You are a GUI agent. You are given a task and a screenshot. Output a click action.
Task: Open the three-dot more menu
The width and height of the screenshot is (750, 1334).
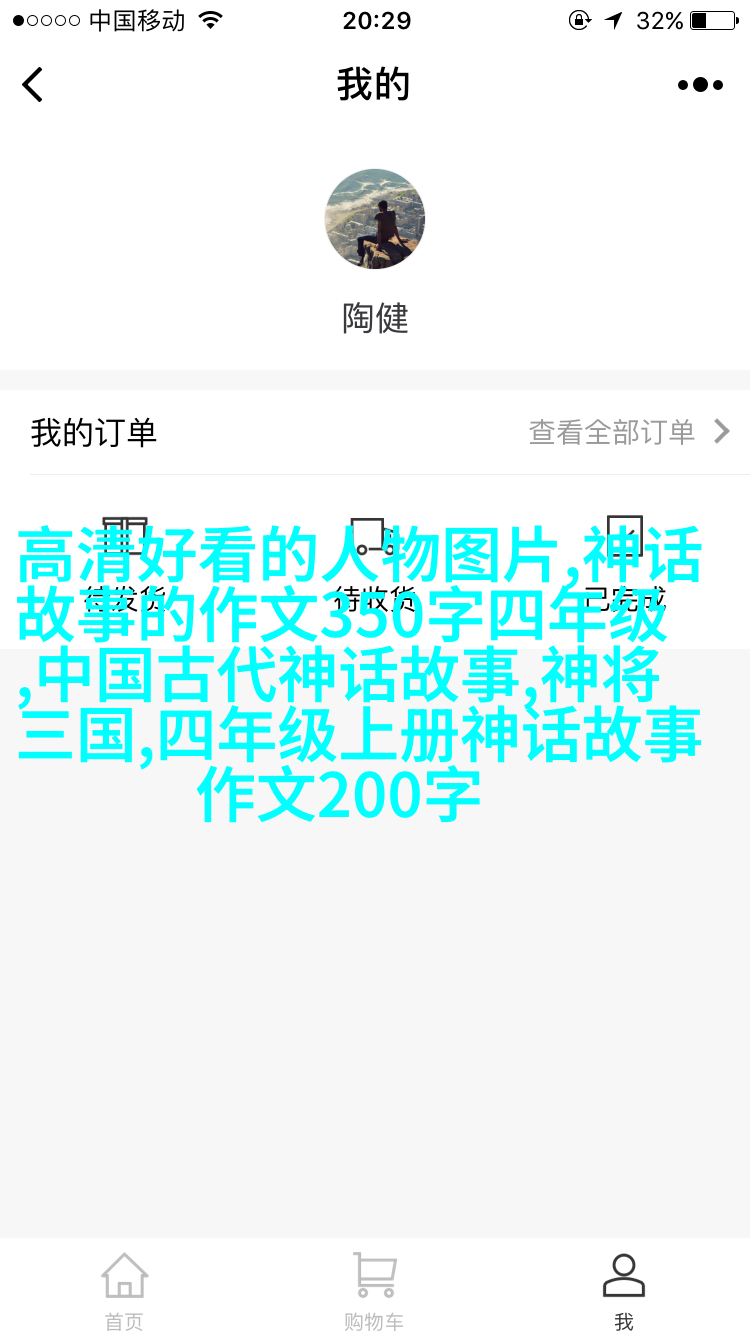click(x=700, y=85)
